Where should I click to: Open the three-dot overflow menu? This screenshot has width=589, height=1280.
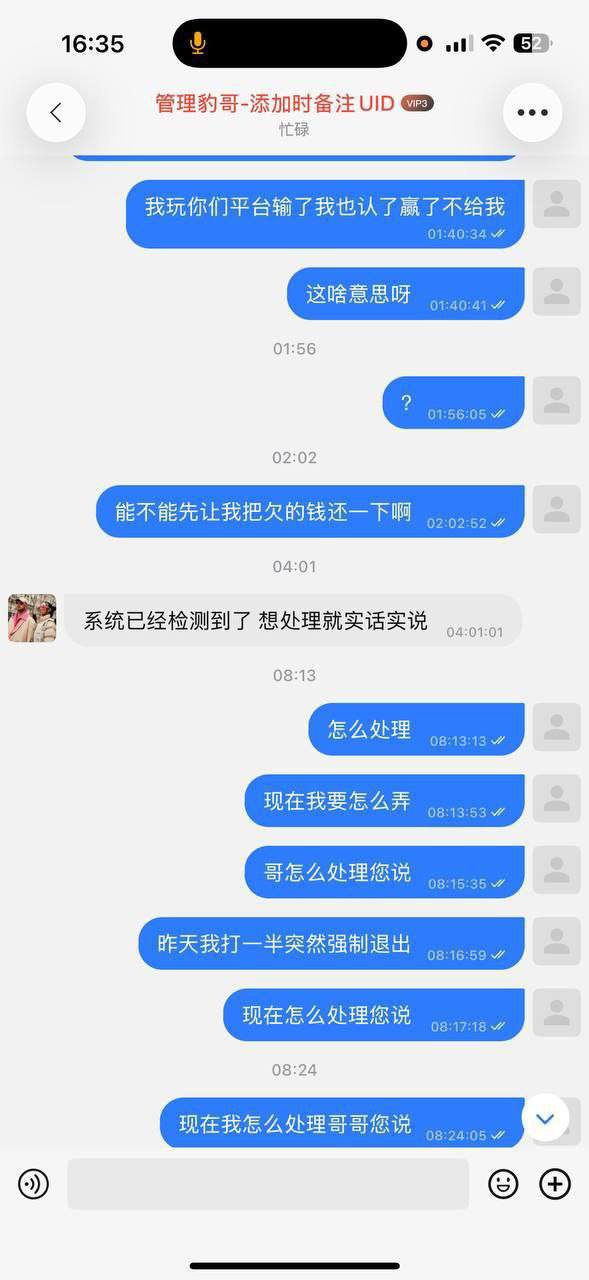(x=532, y=113)
